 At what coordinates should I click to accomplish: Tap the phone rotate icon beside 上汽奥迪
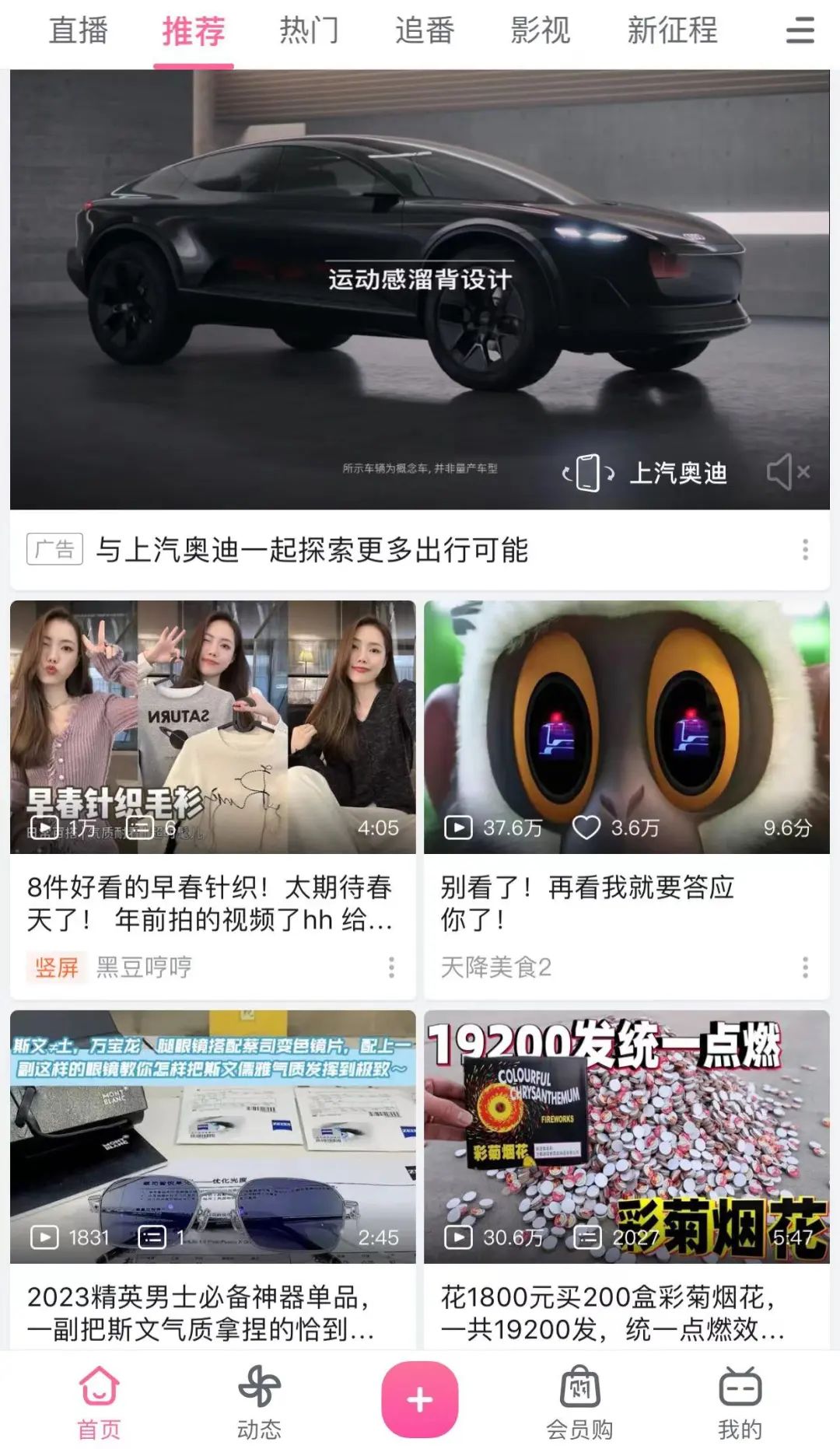[x=589, y=473]
